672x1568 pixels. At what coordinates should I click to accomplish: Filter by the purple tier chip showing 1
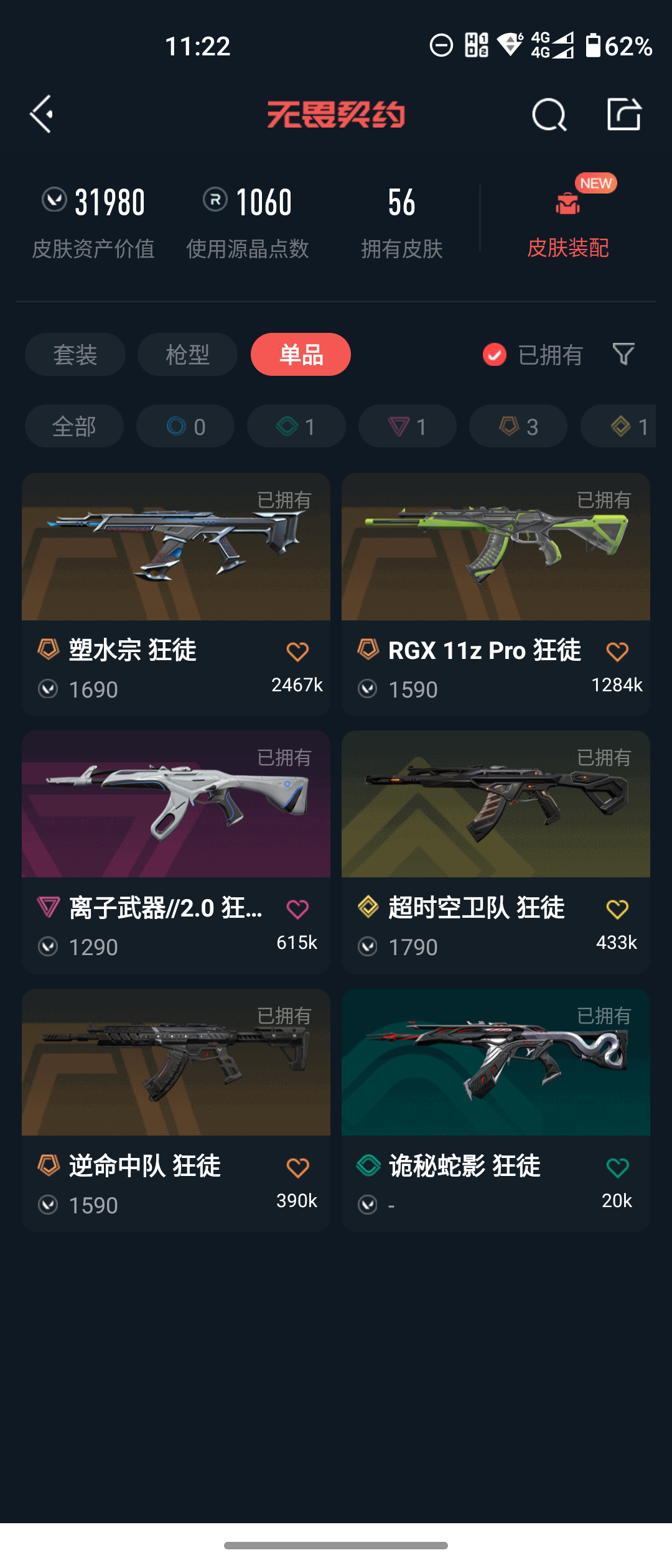click(x=408, y=426)
